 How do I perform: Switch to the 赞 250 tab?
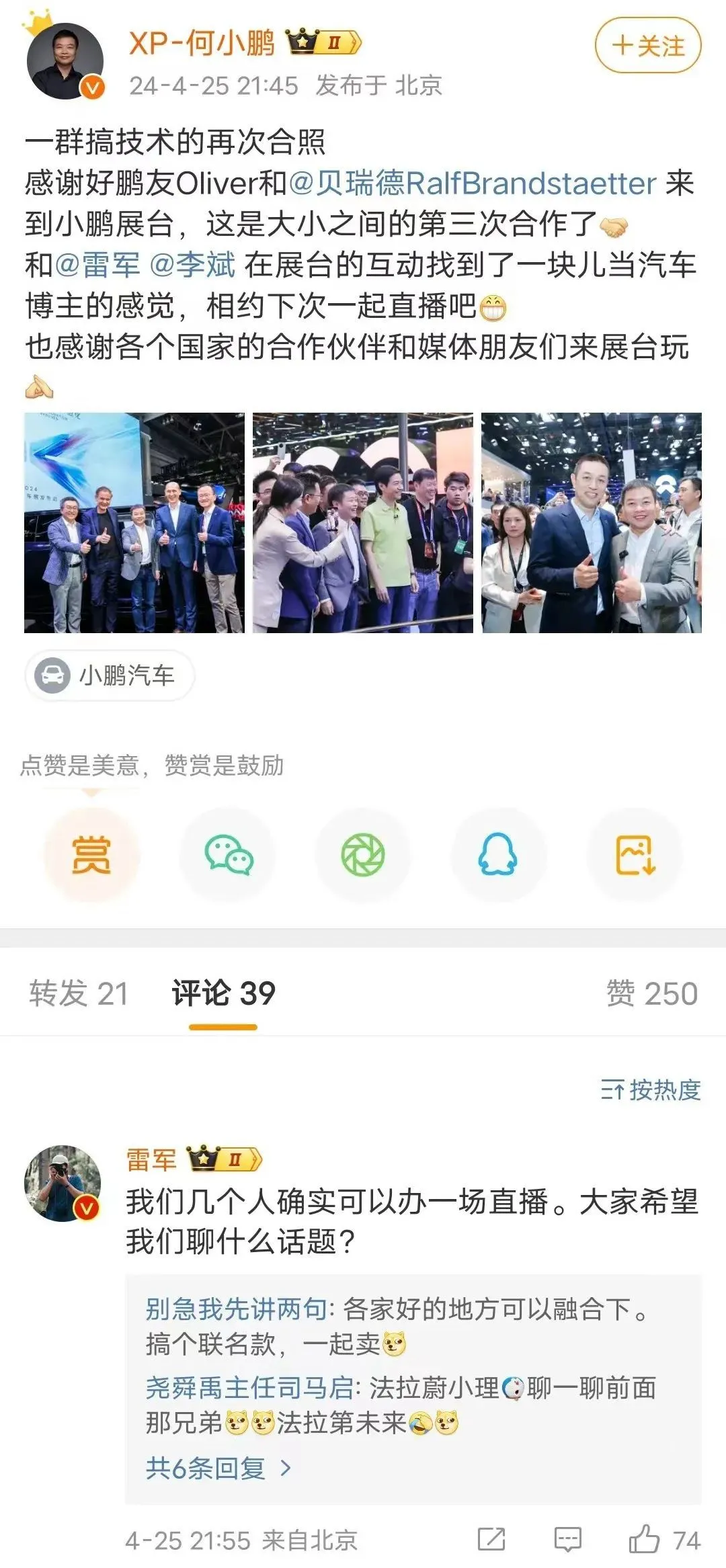coord(651,993)
